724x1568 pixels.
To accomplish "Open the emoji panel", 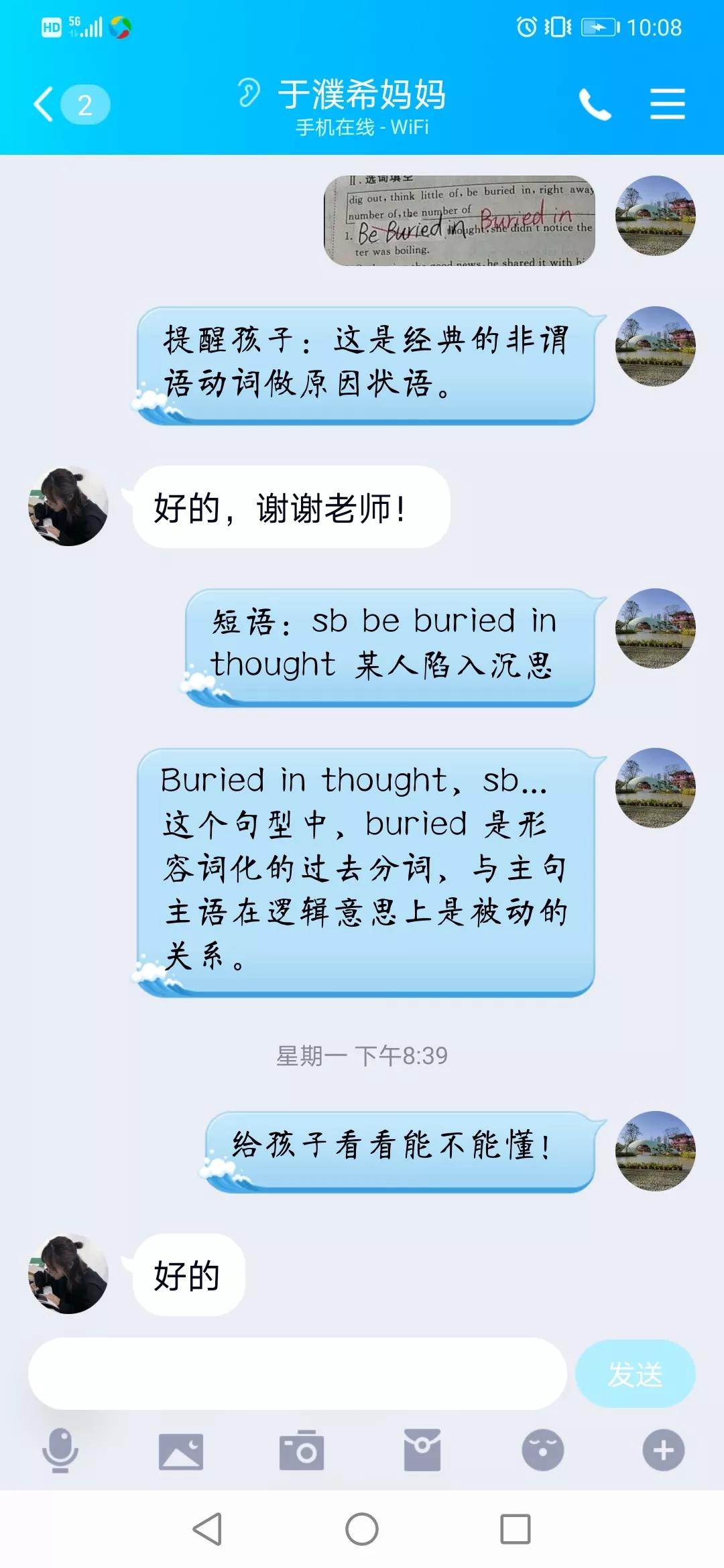I will click(542, 1451).
